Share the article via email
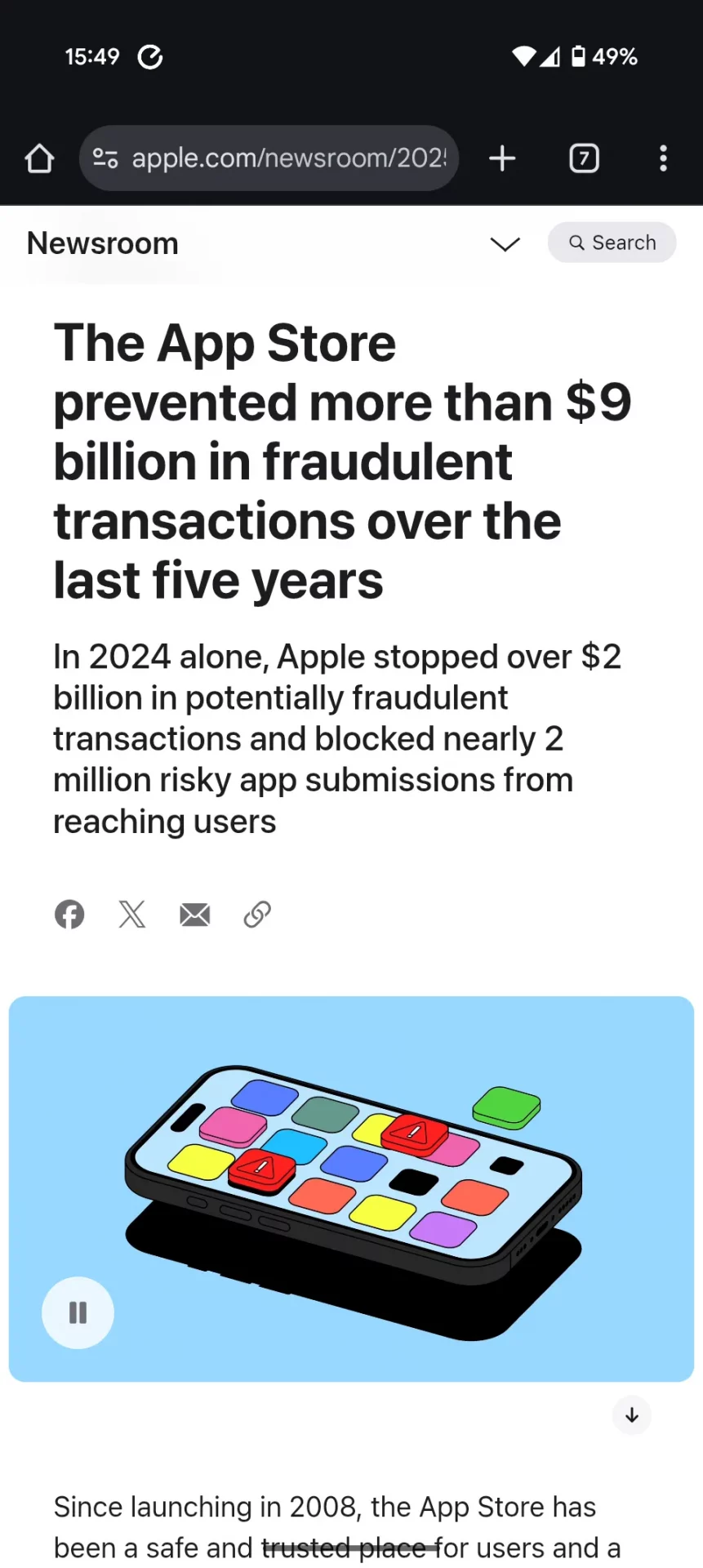 pos(194,914)
